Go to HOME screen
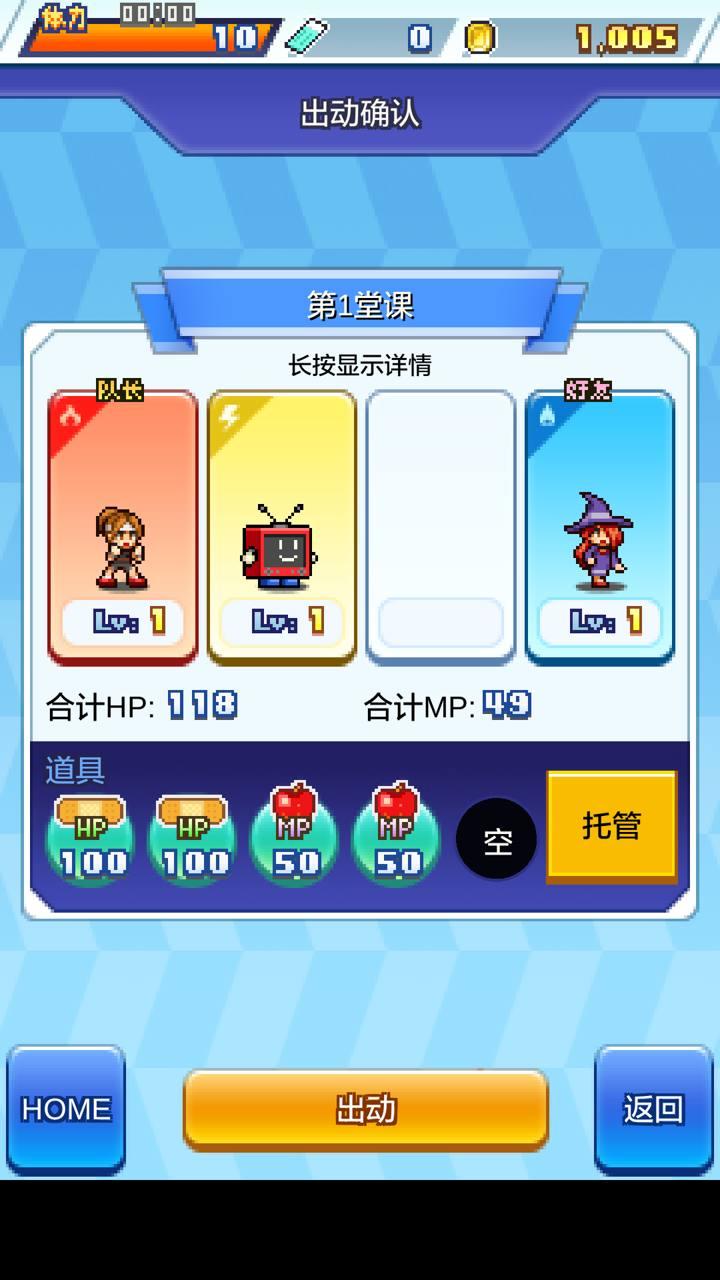720x1280 pixels. [x=66, y=1109]
